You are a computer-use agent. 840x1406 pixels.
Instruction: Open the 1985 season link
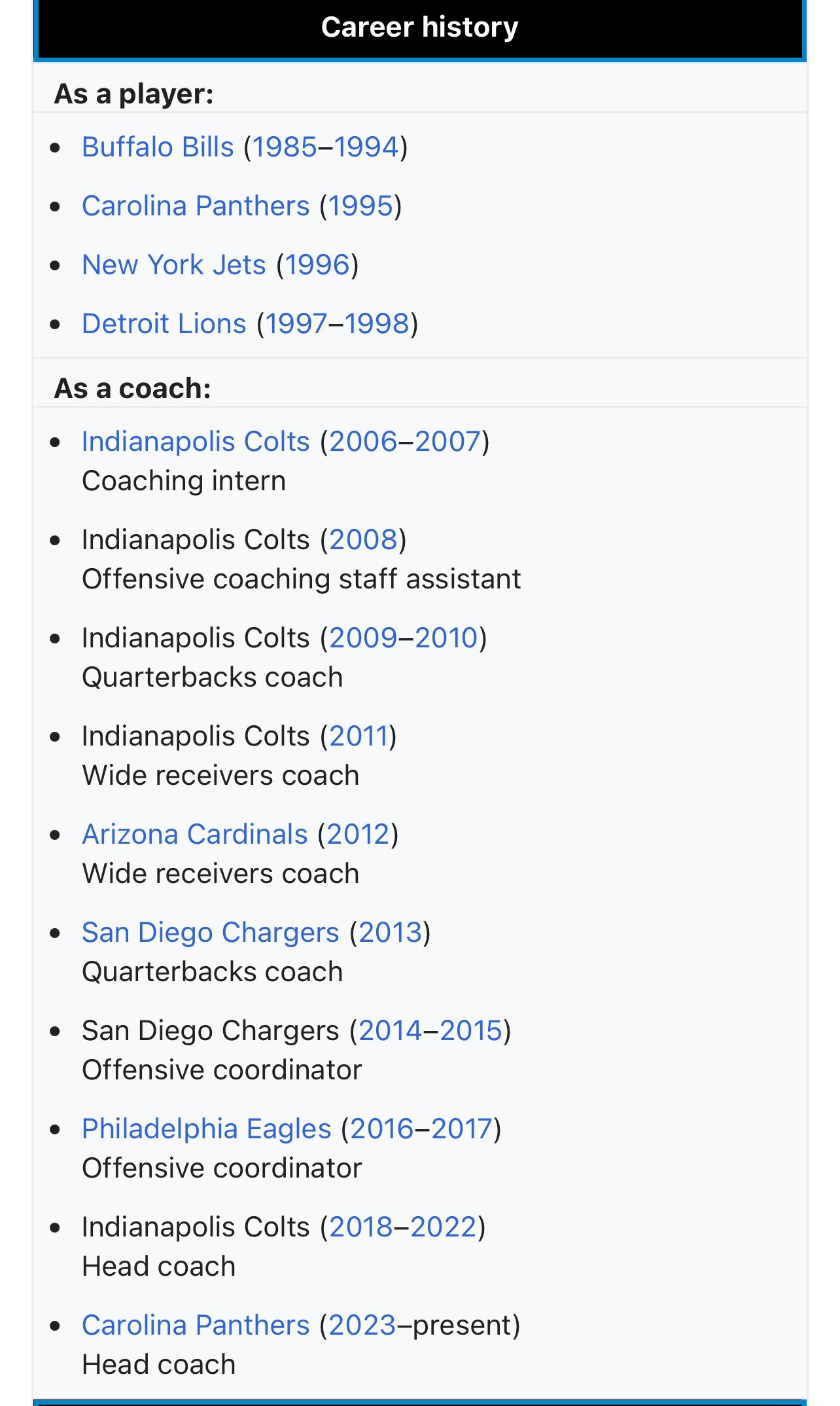tap(285, 147)
